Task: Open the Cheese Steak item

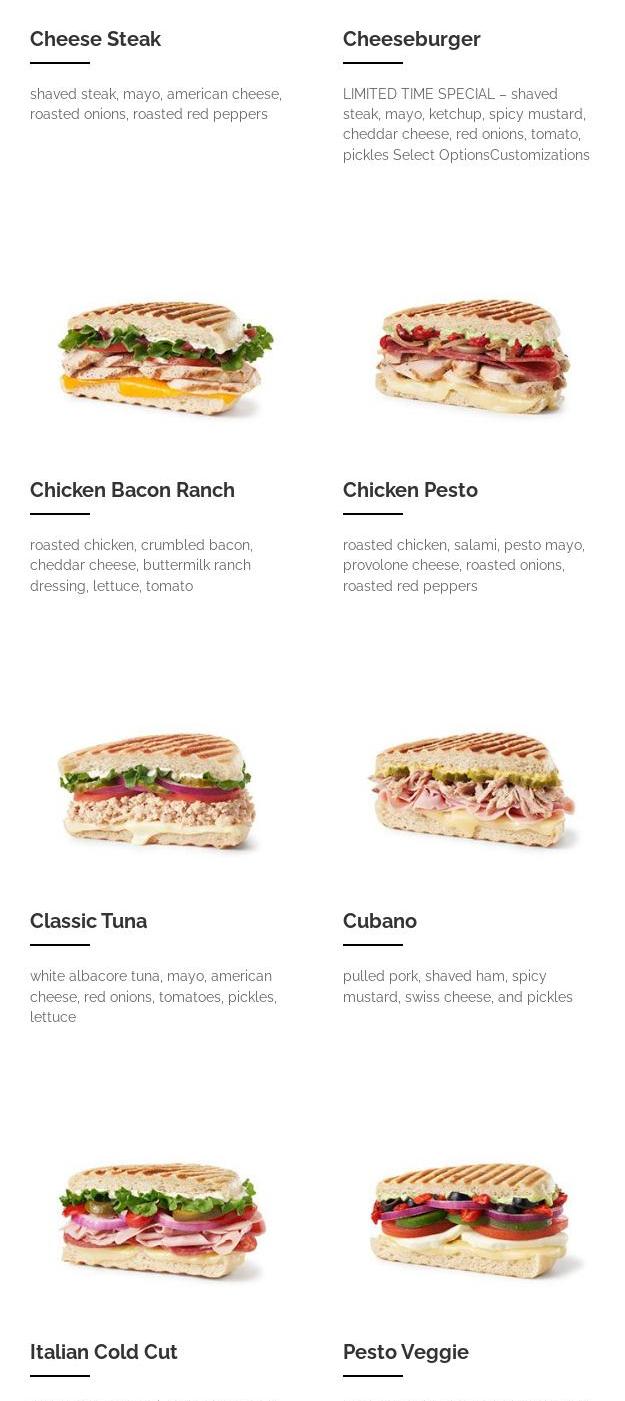Action: coord(95,40)
